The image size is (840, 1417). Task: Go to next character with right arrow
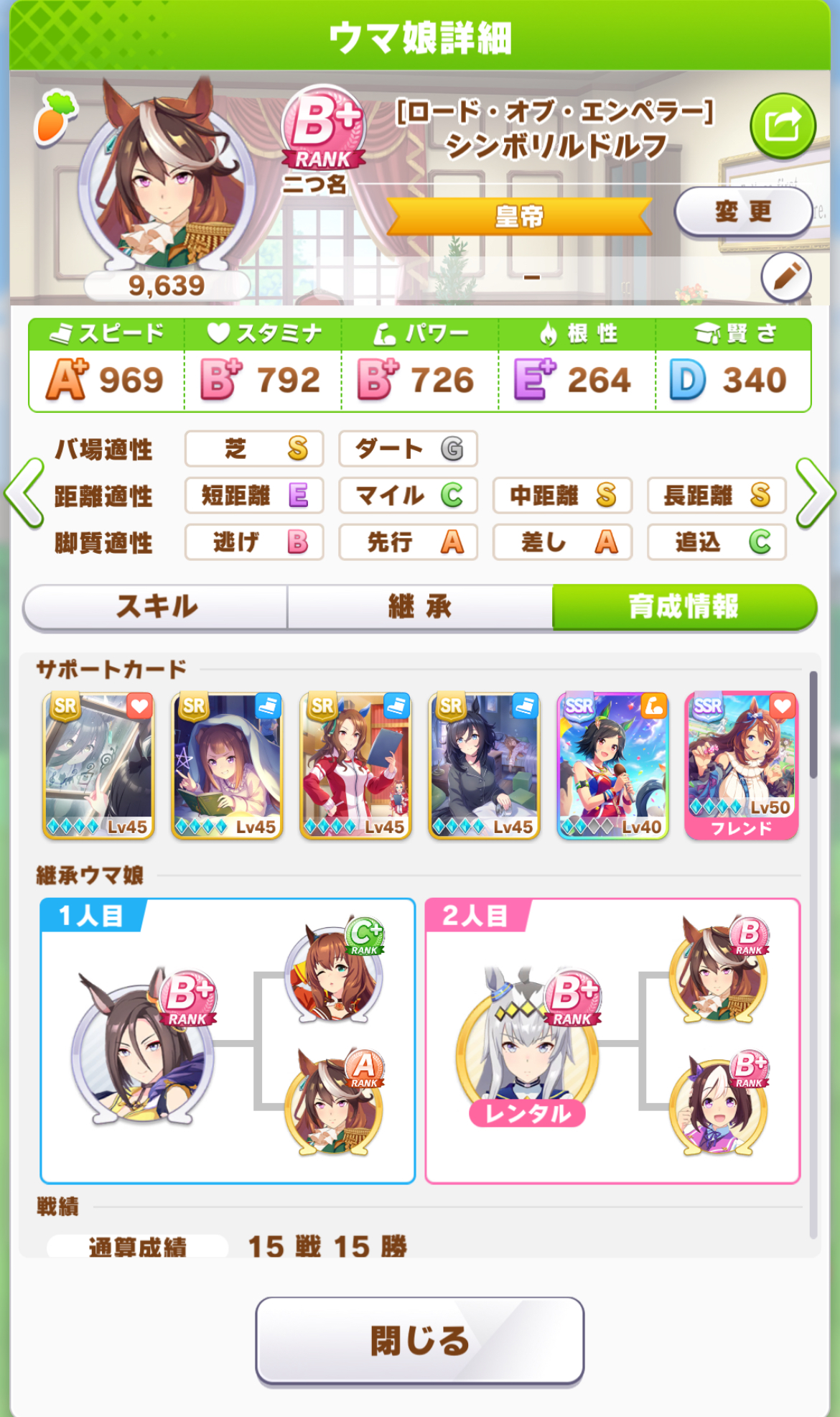pos(816,493)
